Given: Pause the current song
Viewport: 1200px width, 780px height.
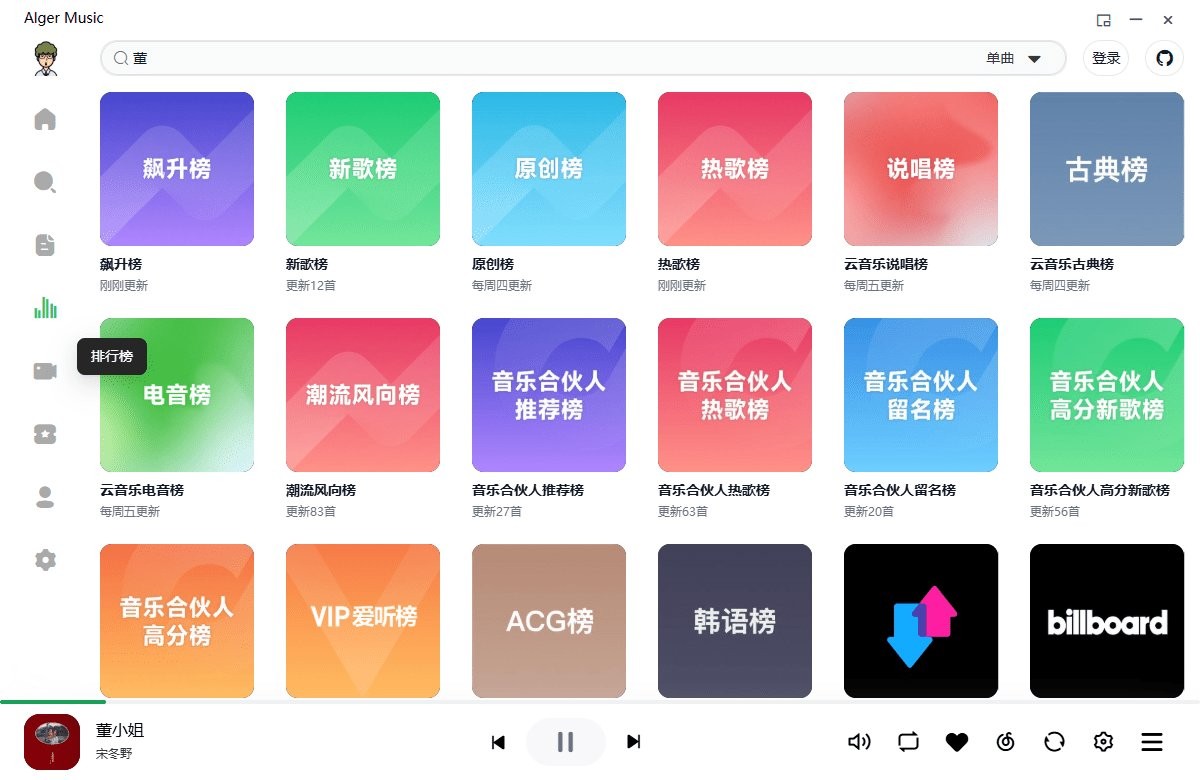Looking at the screenshot, I should point(565,742).
